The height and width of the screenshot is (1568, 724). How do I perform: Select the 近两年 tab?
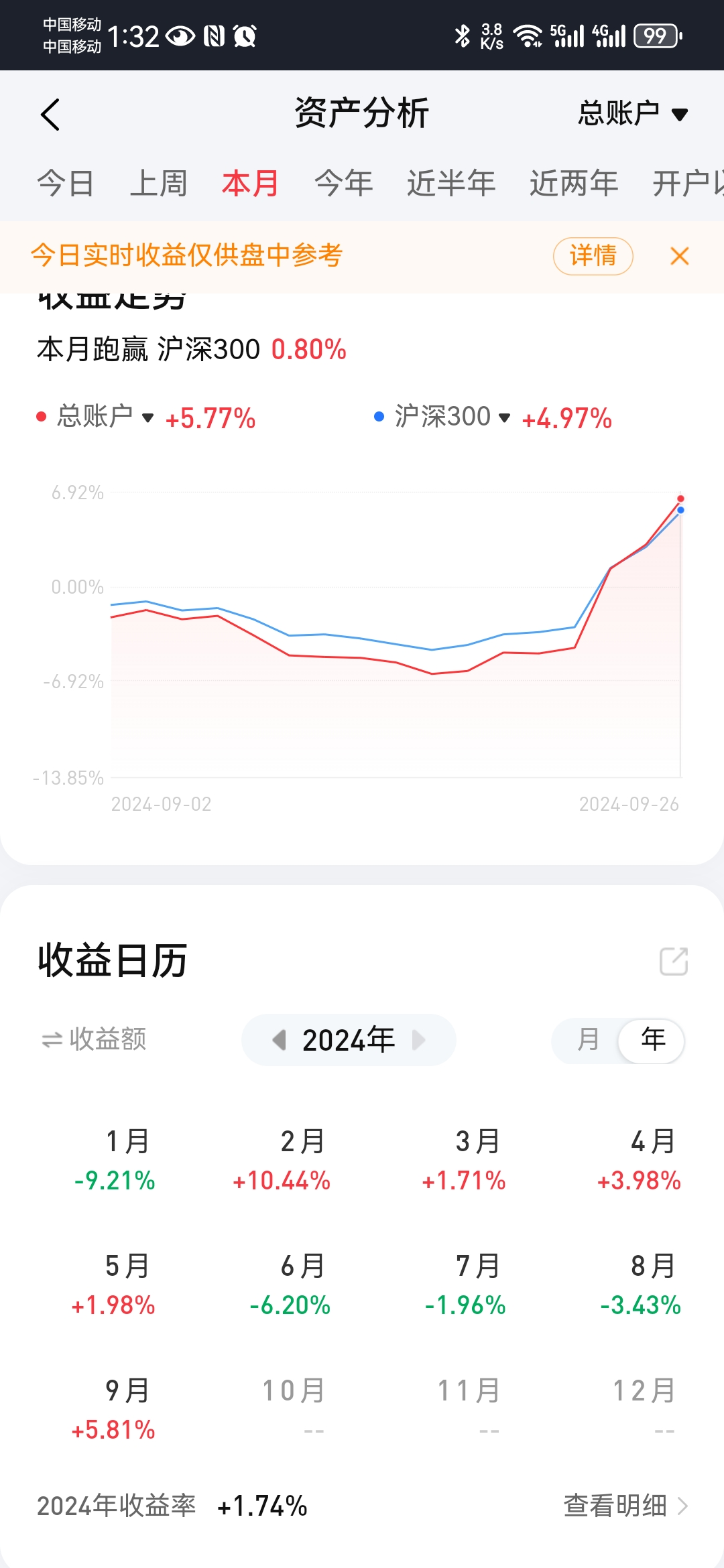tap(574, 183)
